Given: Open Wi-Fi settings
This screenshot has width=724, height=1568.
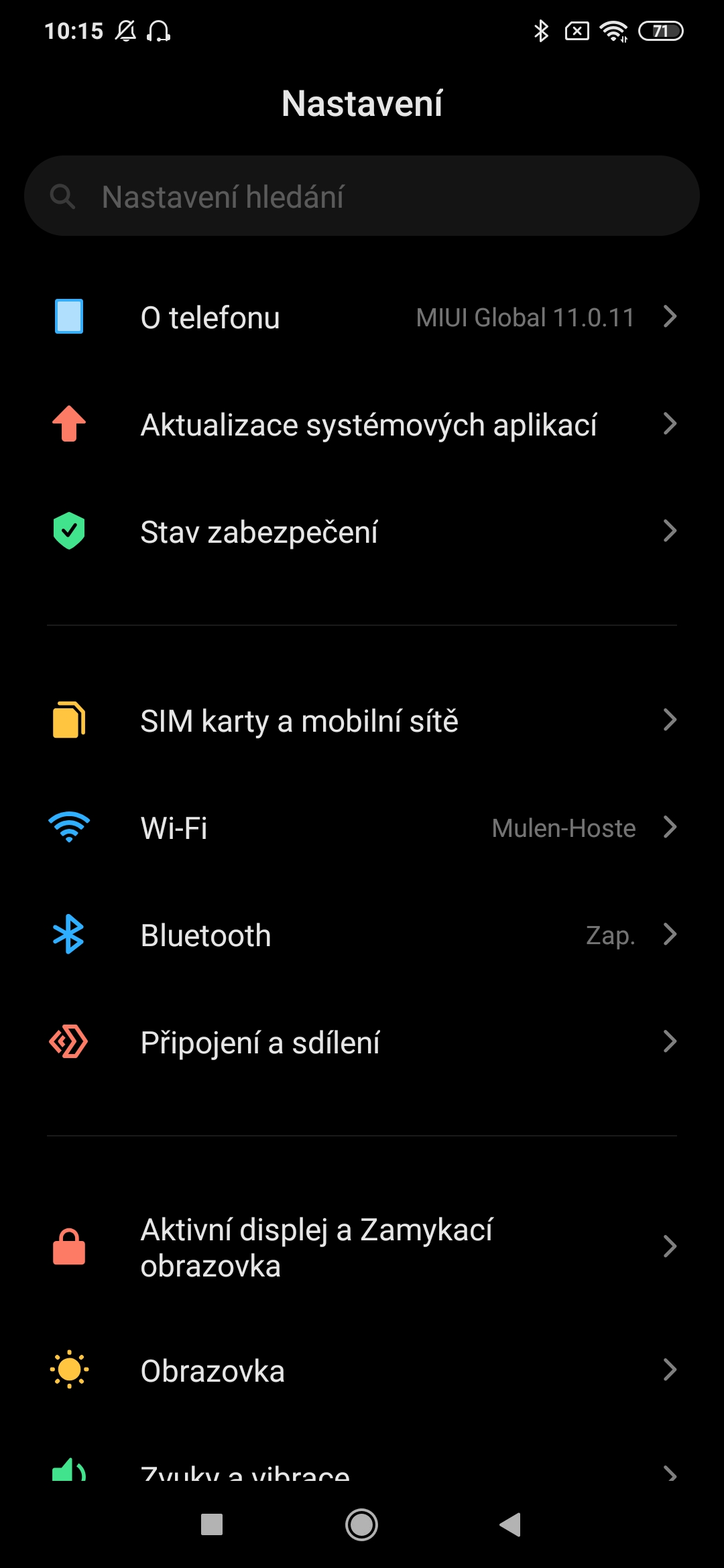Looking at the screenshot, I should click(362, 828).
